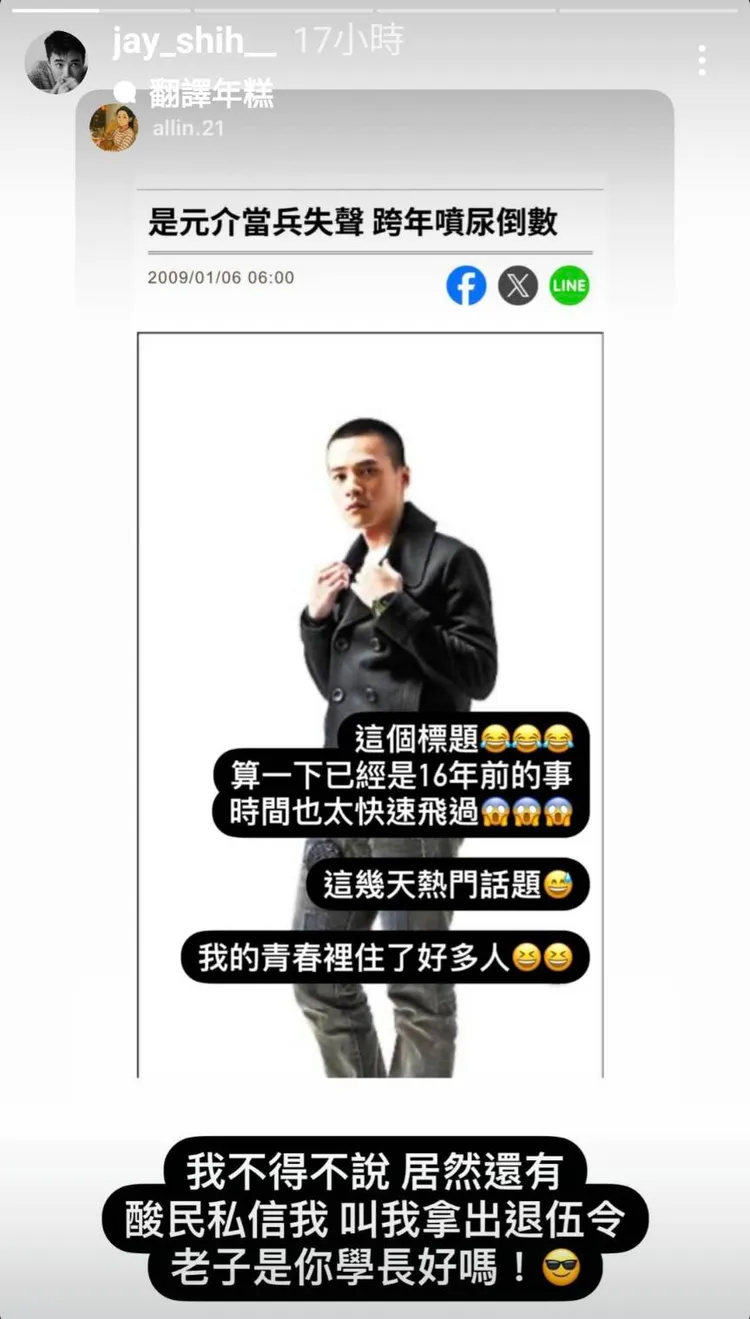Open the three-dot story options menu
This screenshot has width=750, height=1319.
coord(700,62)
